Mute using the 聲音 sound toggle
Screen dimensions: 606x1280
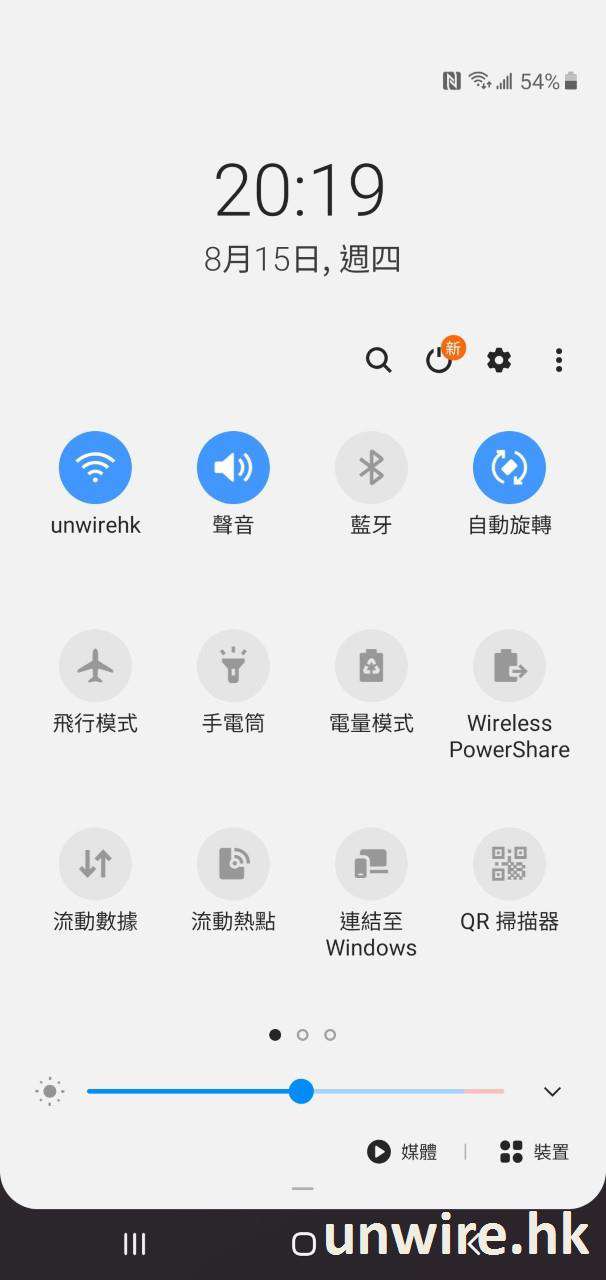[x=233, y=467]
